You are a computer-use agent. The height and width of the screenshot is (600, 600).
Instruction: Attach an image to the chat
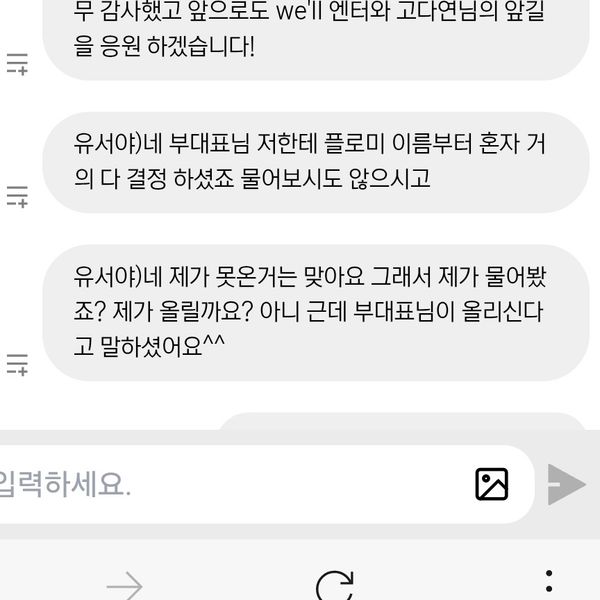(x=491, y=485)
